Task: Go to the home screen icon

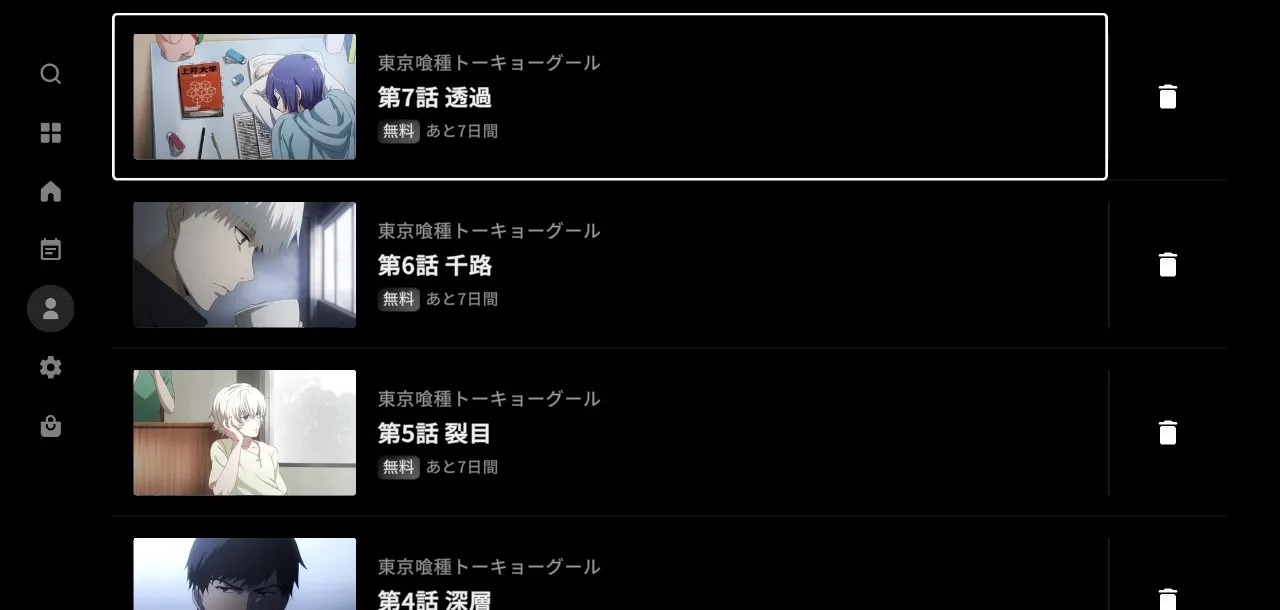Action: [x=51, y=191]
